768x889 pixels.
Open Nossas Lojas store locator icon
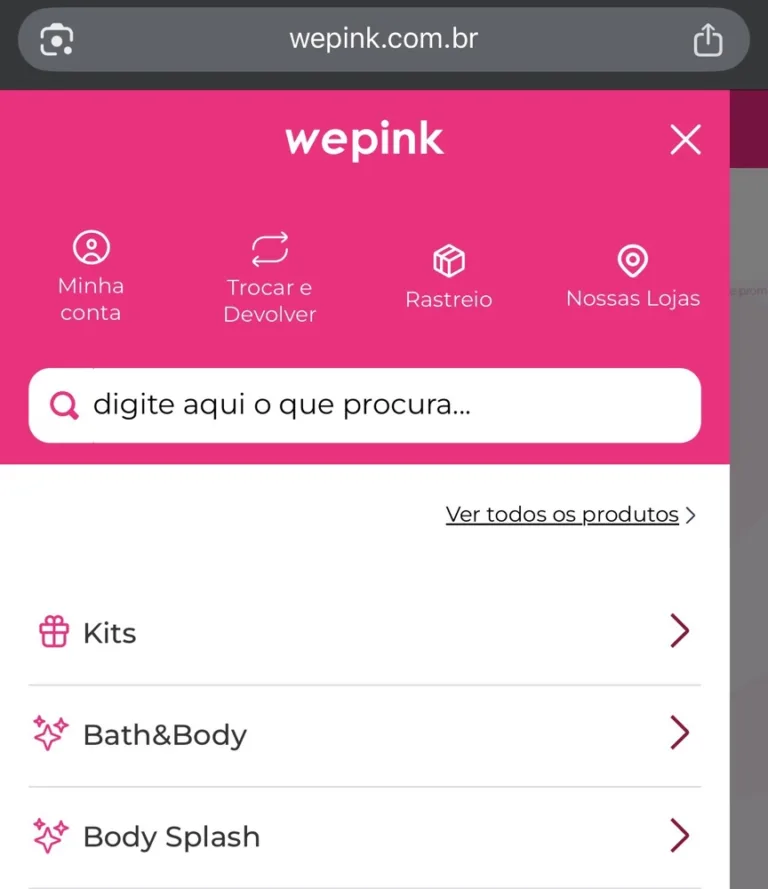click(633, 260)
